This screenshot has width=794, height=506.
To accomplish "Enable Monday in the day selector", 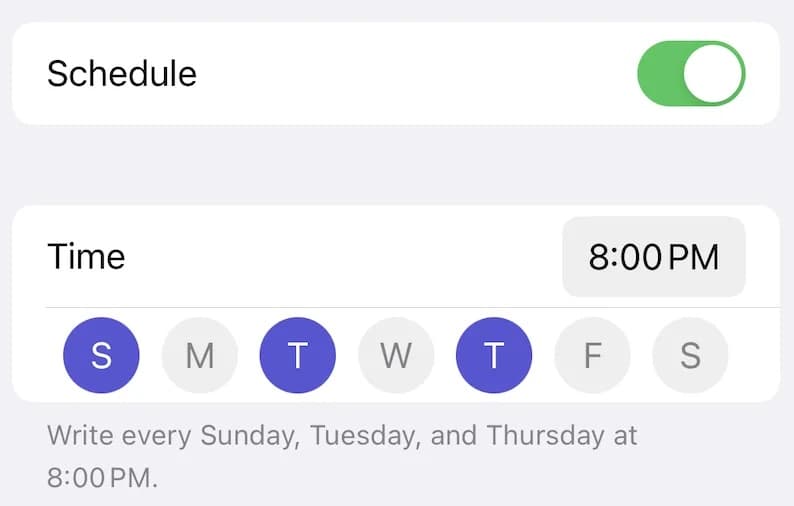I will tap(200, 356).
